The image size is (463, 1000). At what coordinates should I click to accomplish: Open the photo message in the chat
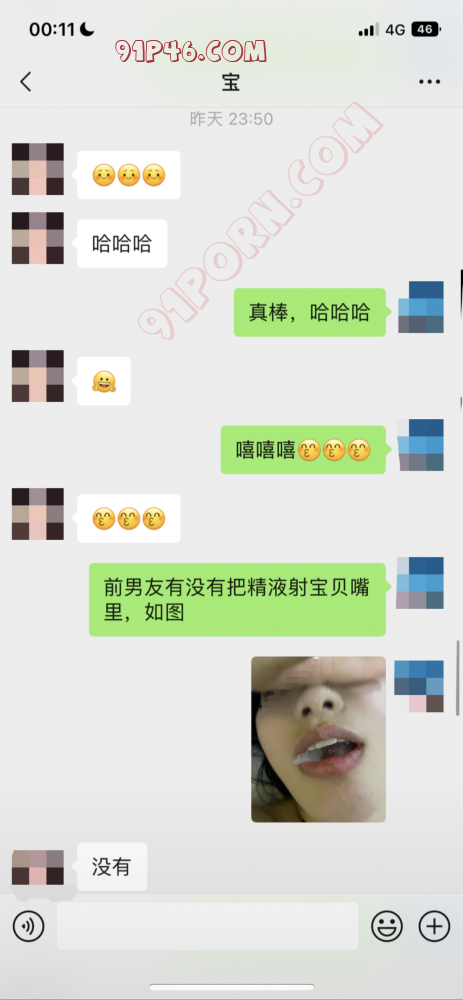point(318,739)
